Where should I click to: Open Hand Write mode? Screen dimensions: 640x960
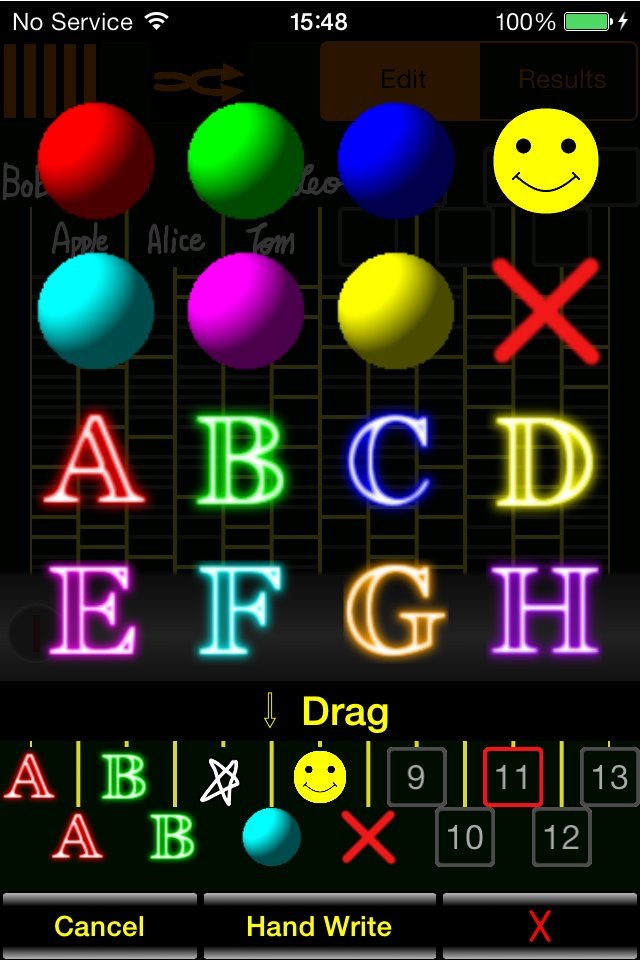point(319,927)
